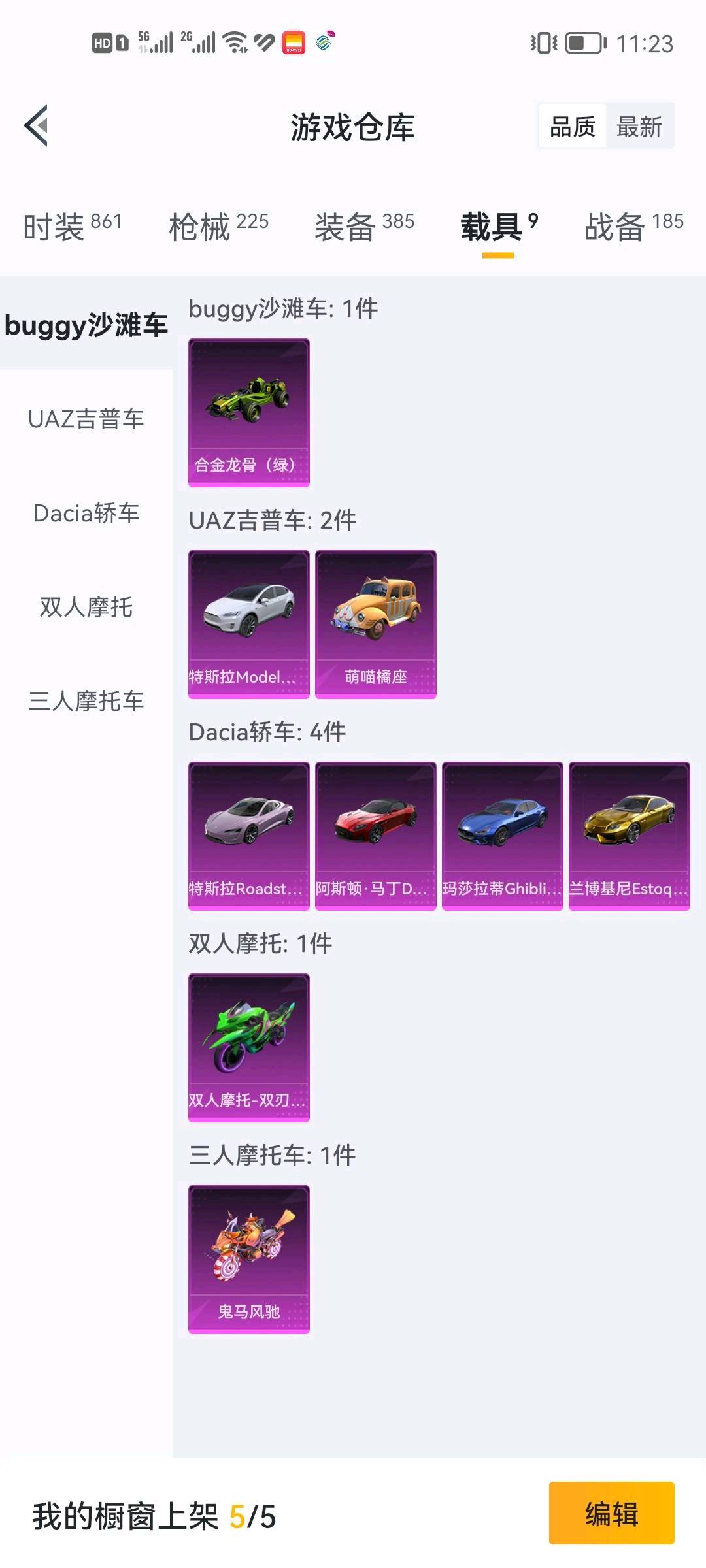Image resolution: width=706 pixels, height=1568 pixels.
Task: Open the 特斯拉Model vehicle card
Action: 249,625
